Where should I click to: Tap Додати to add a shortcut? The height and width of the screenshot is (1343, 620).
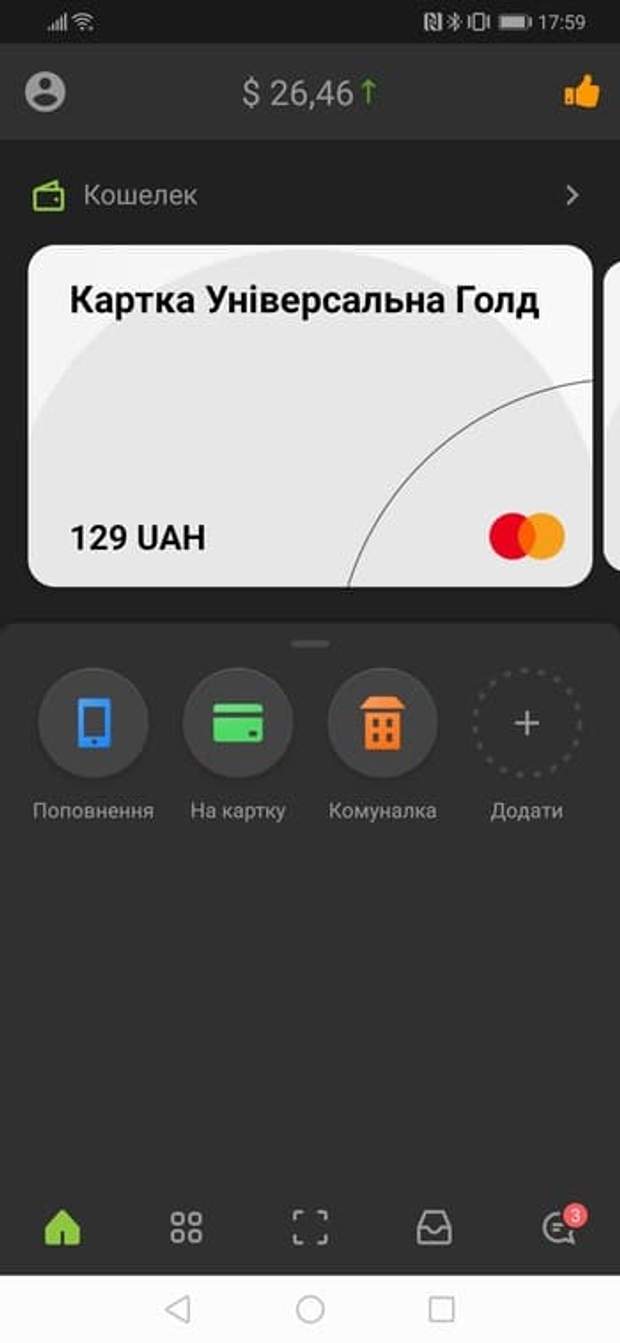[527, 723]
